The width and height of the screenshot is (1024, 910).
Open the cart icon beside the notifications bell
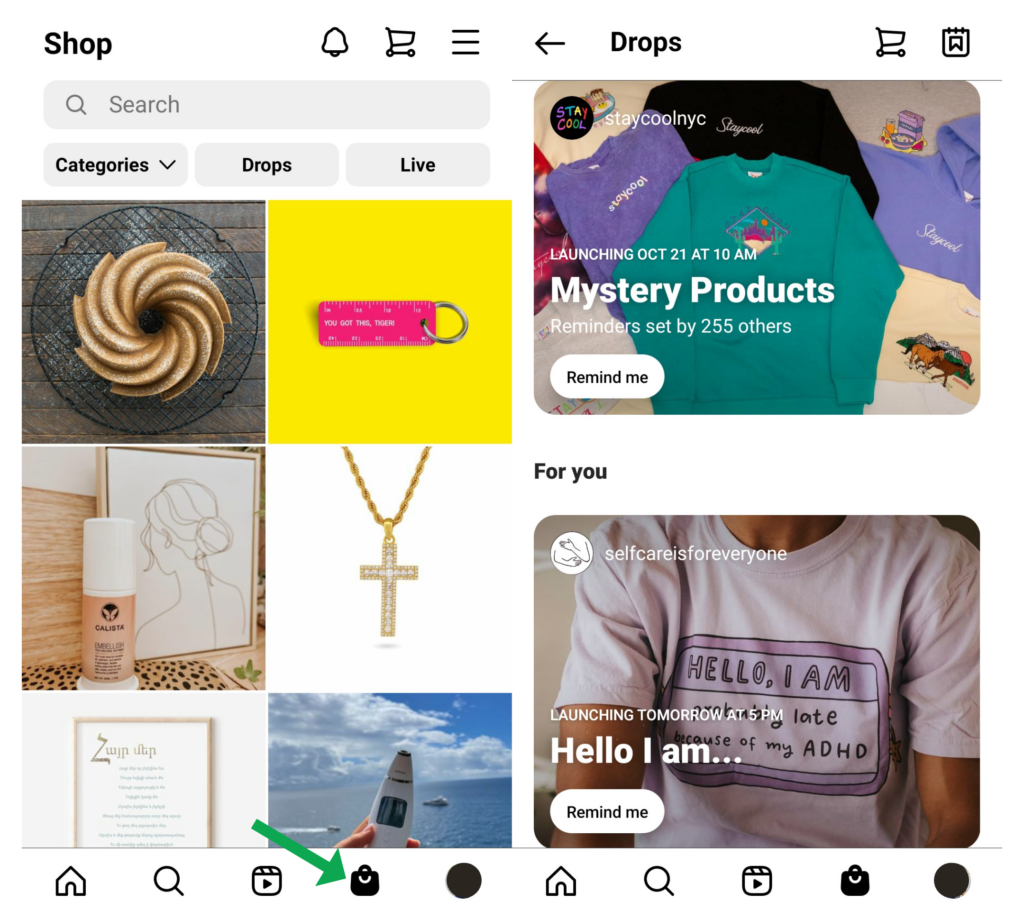tap(400, 43)
